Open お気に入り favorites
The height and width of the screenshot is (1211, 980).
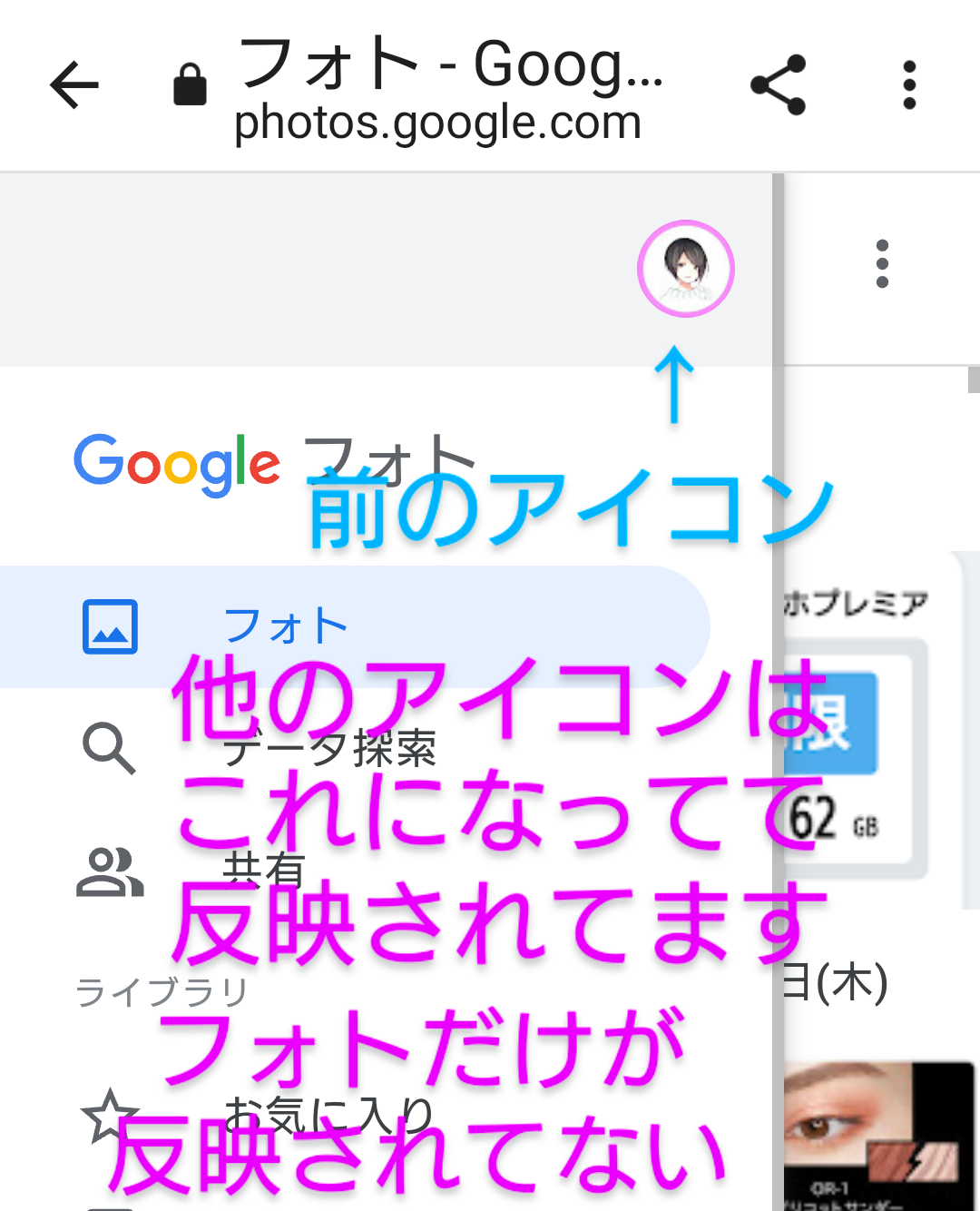coord(327,1115)
